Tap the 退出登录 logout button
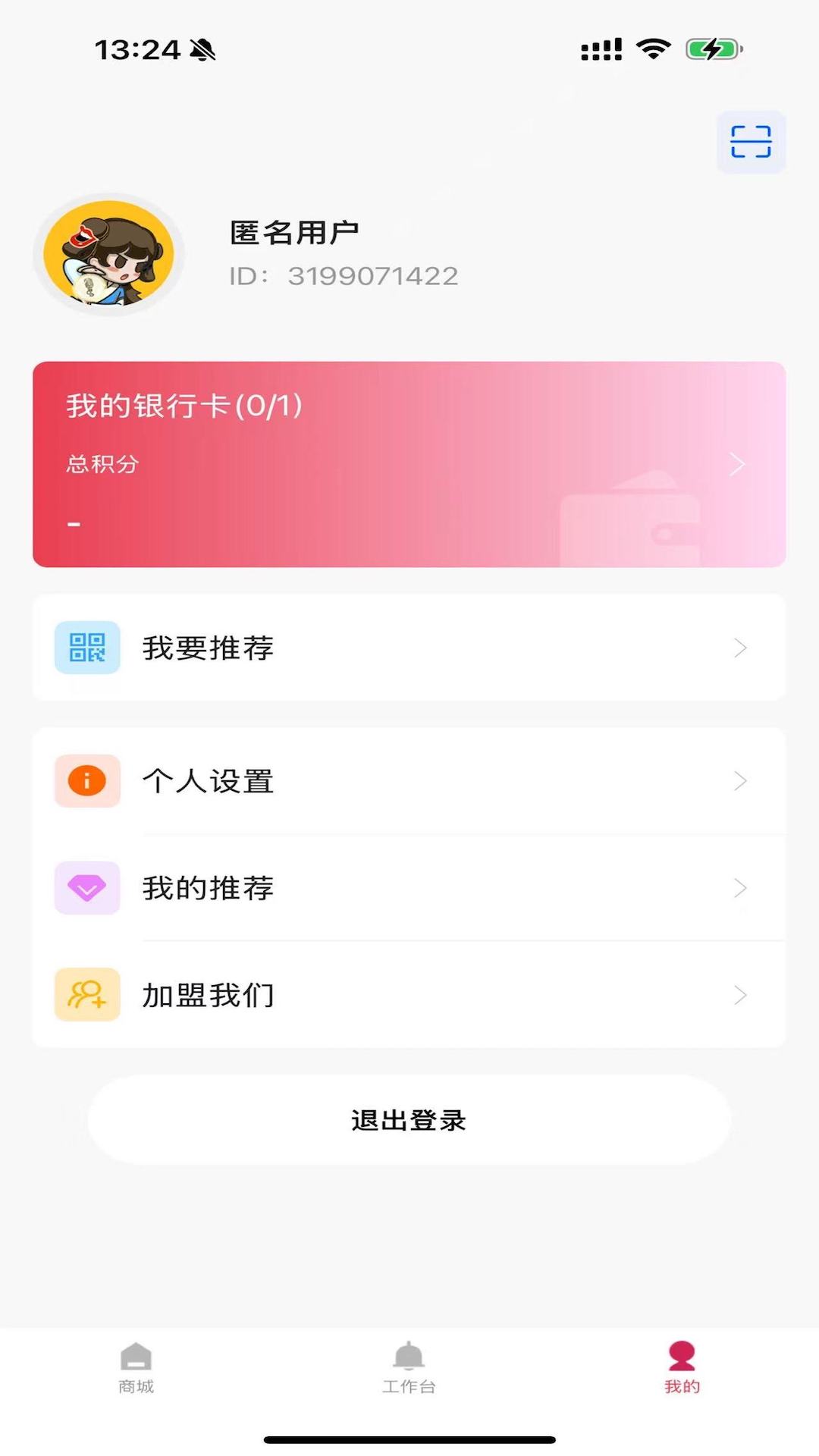819x1456 pixels. (x=409, y=1119)
